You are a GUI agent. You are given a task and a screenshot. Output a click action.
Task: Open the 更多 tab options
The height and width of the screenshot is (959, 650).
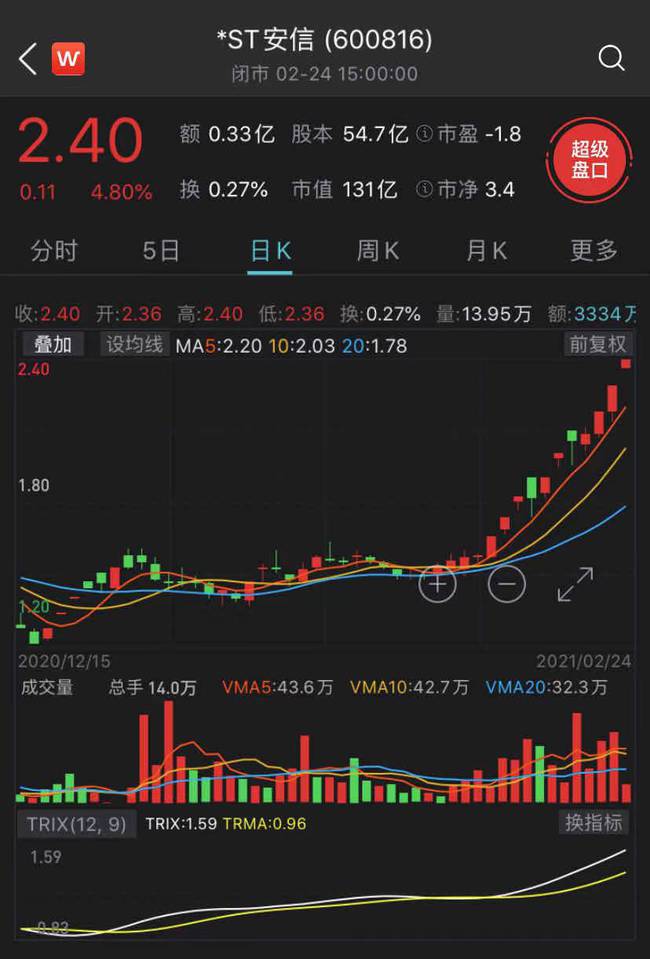click(594, 251)
